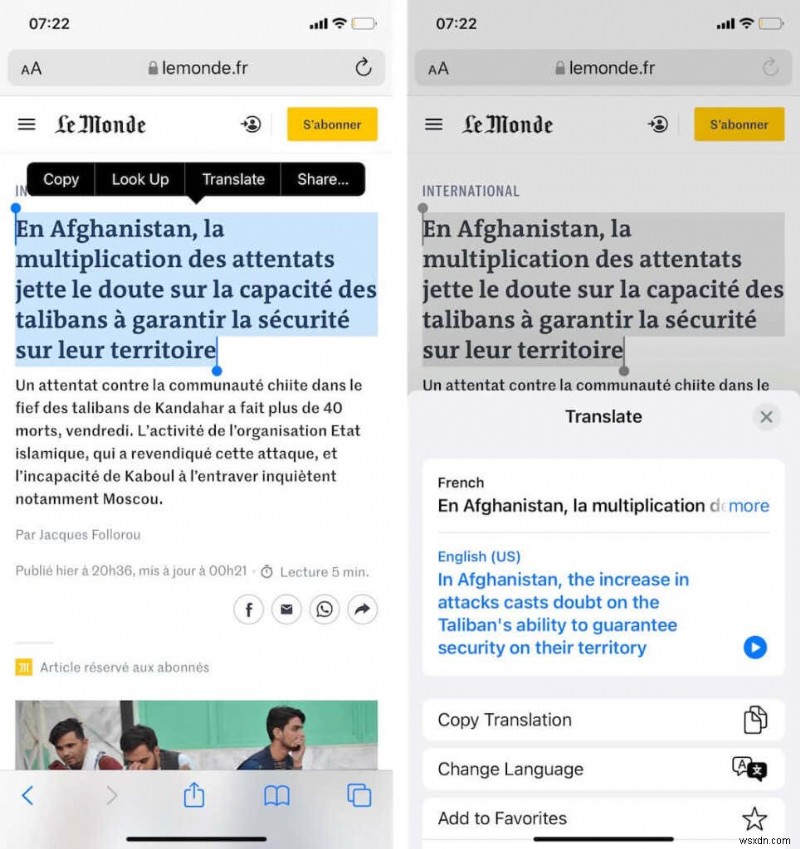This screenshot has height=849, width=800.
Task: Share the article via WhatsApp icon
Action: click(325, 609)
